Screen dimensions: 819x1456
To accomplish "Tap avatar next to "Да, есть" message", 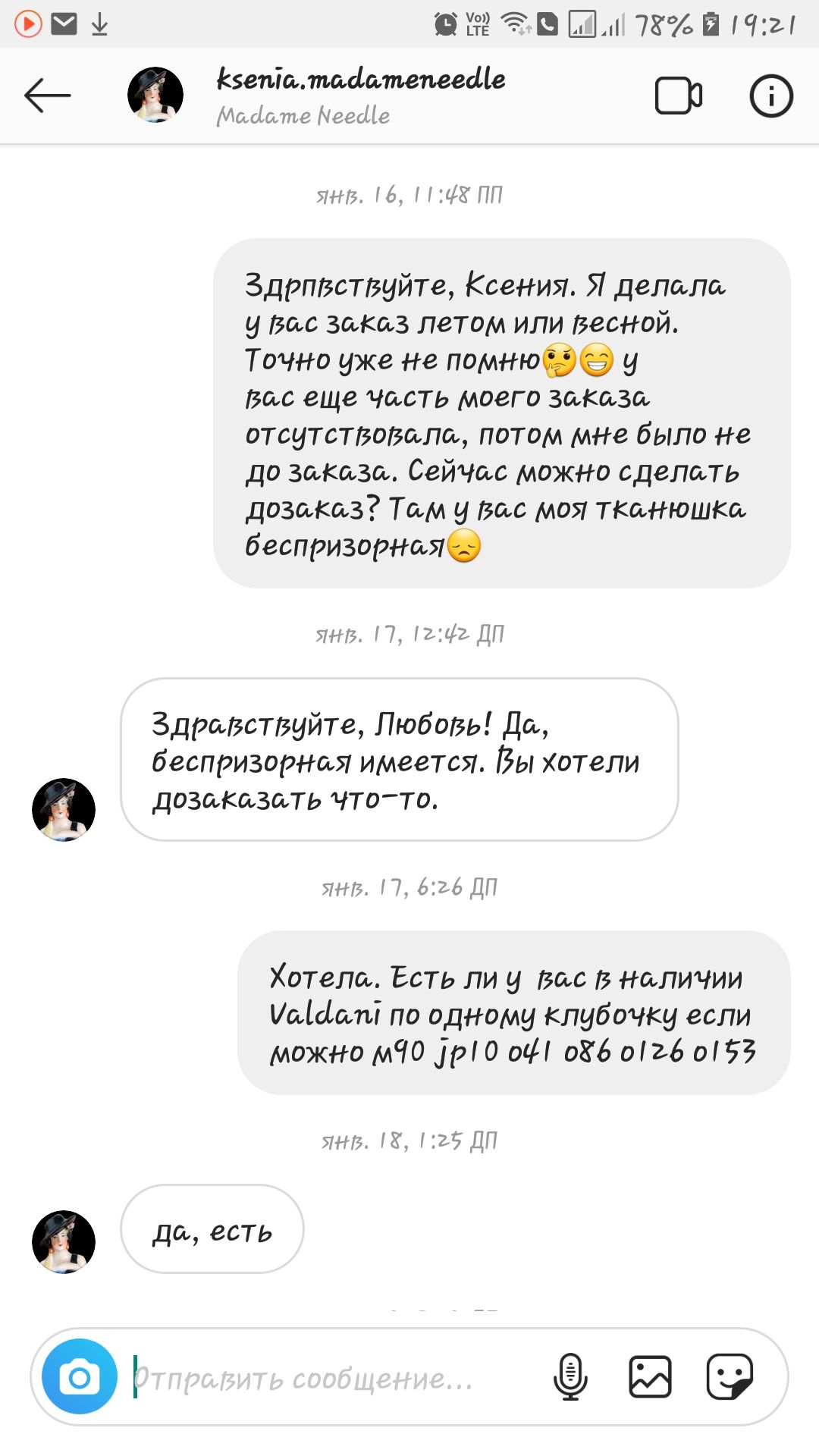I will coord(64,1241).
